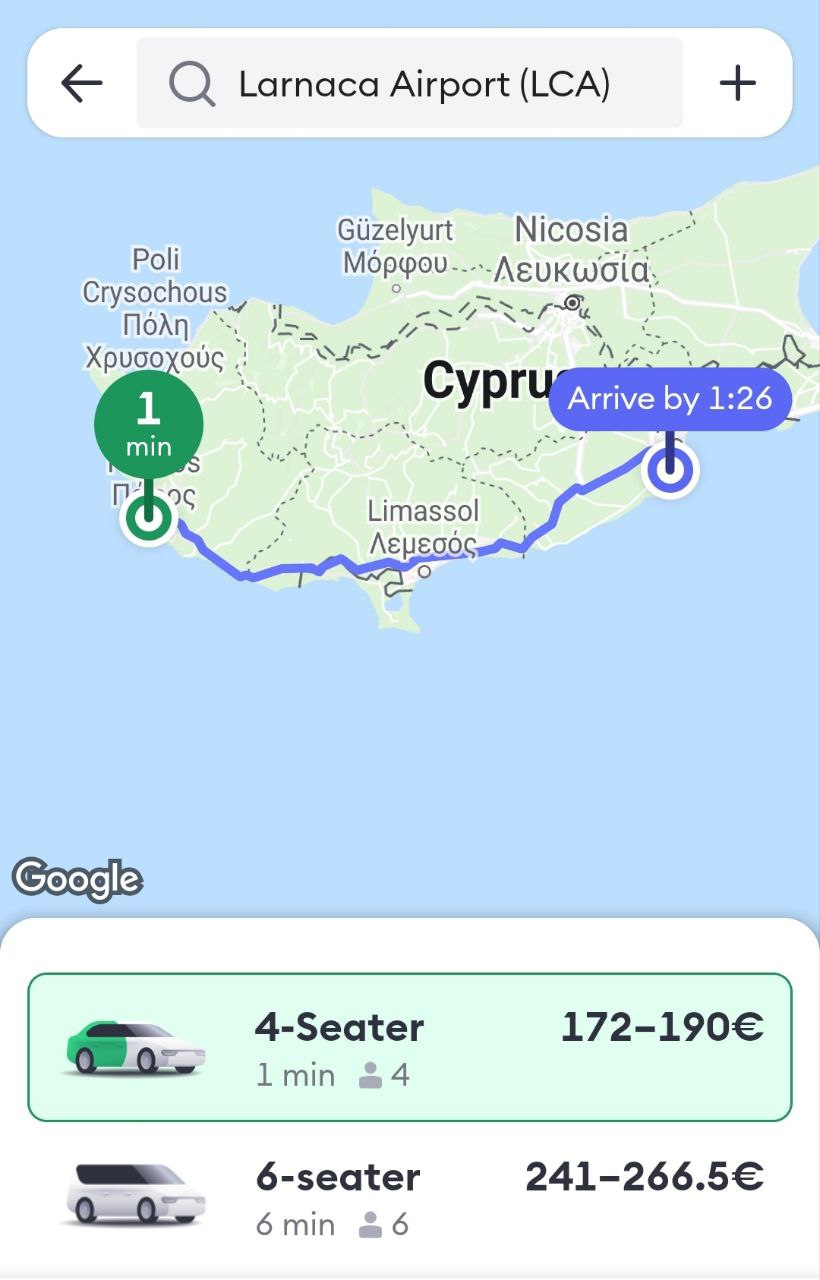Go back using the arrow
Screen dimensions: 820x1280
tap(82, 84)
